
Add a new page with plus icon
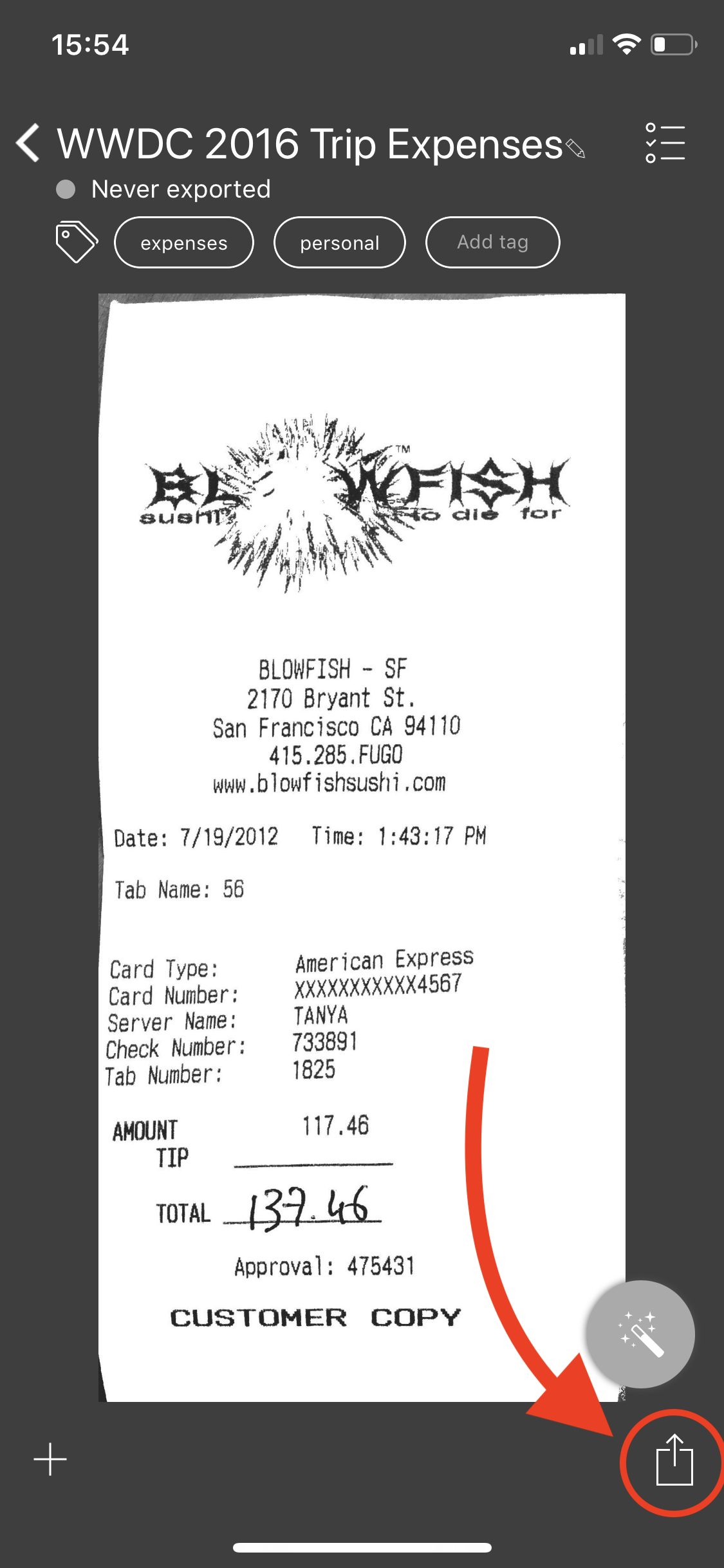50,1459
